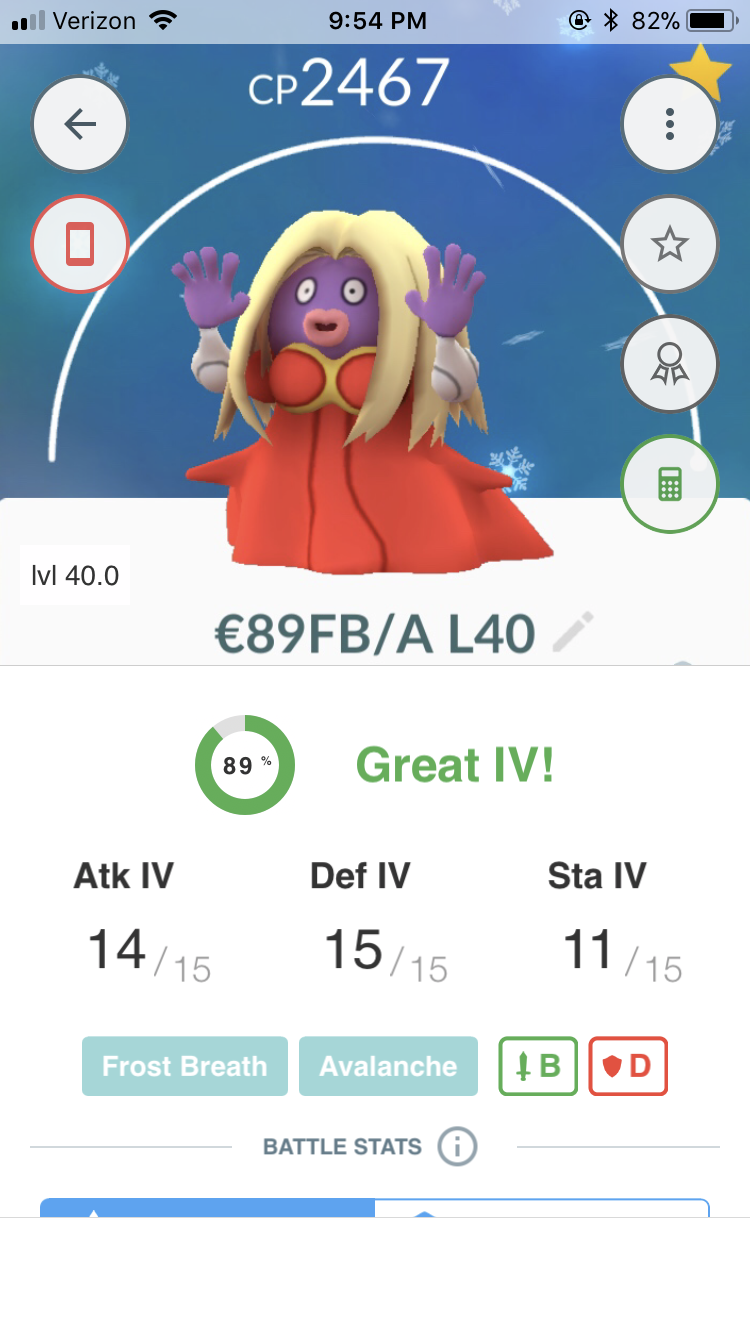
Task: Tap the attack rating B badge
Action: pyautogui.click(x=539, y=1066)
